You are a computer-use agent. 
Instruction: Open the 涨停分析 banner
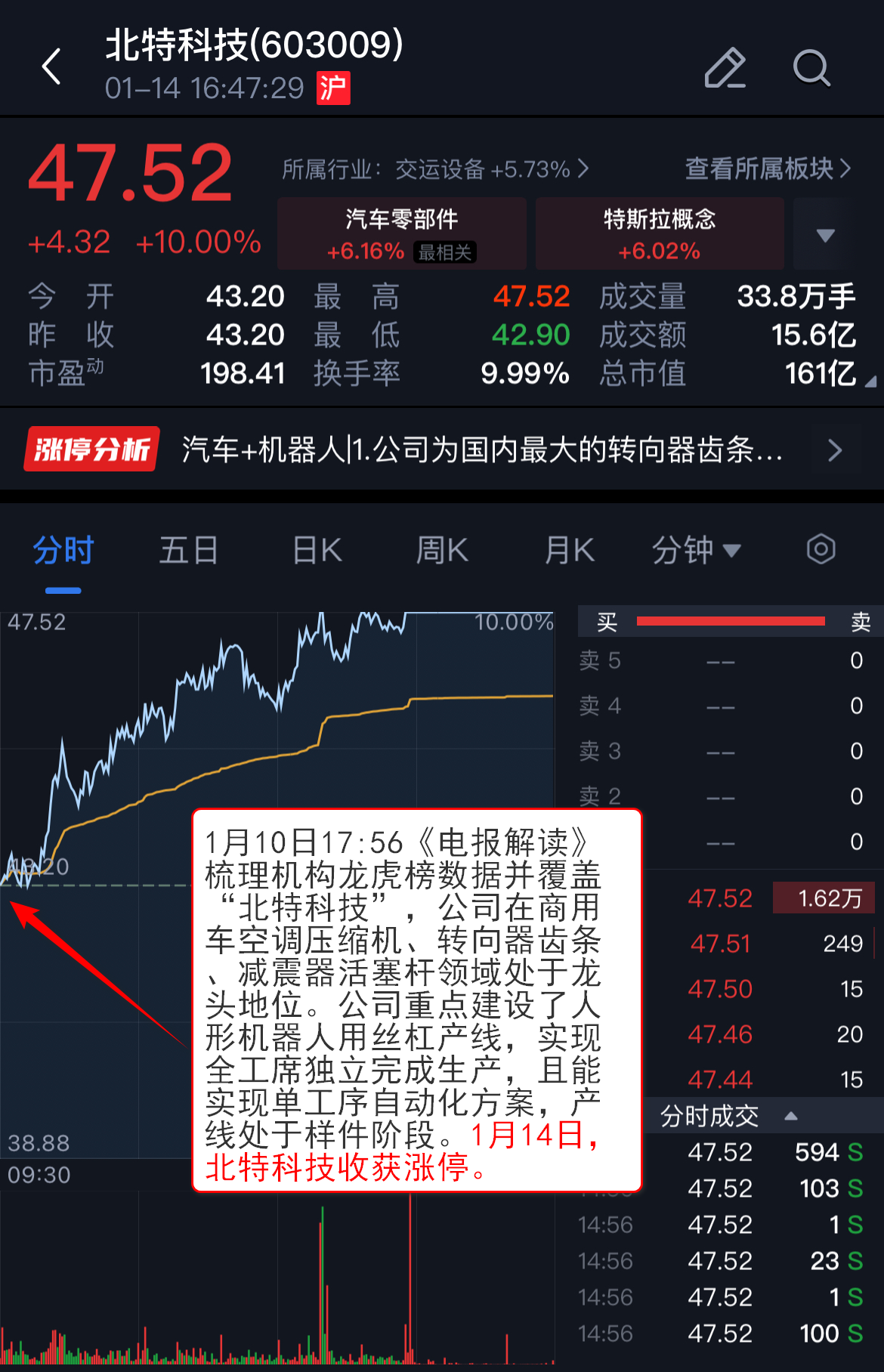click(442, 450)
